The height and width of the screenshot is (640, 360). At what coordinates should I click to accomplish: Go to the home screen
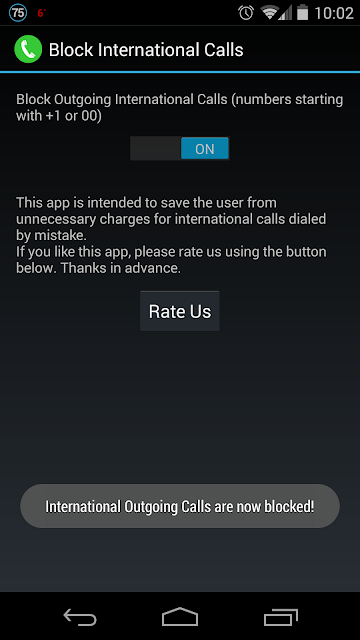pyautogui.click(x=180, y=617)
